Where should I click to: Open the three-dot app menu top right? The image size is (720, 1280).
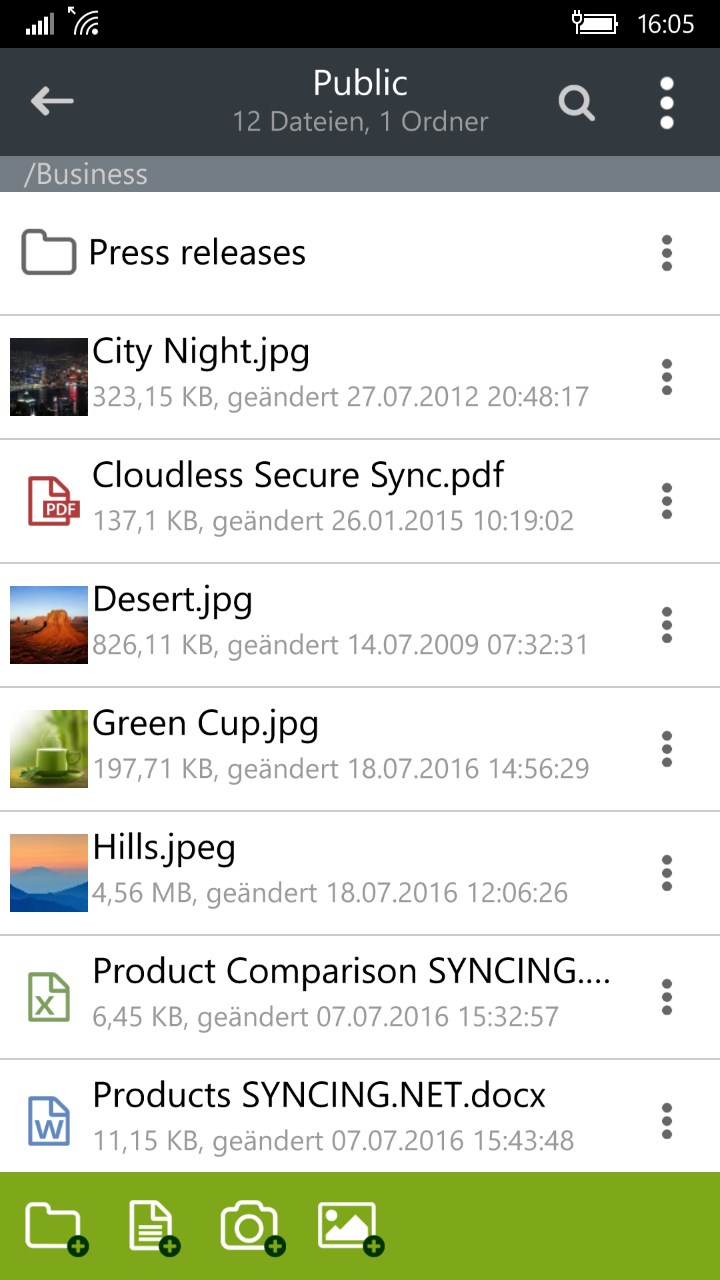pos(666,101)
